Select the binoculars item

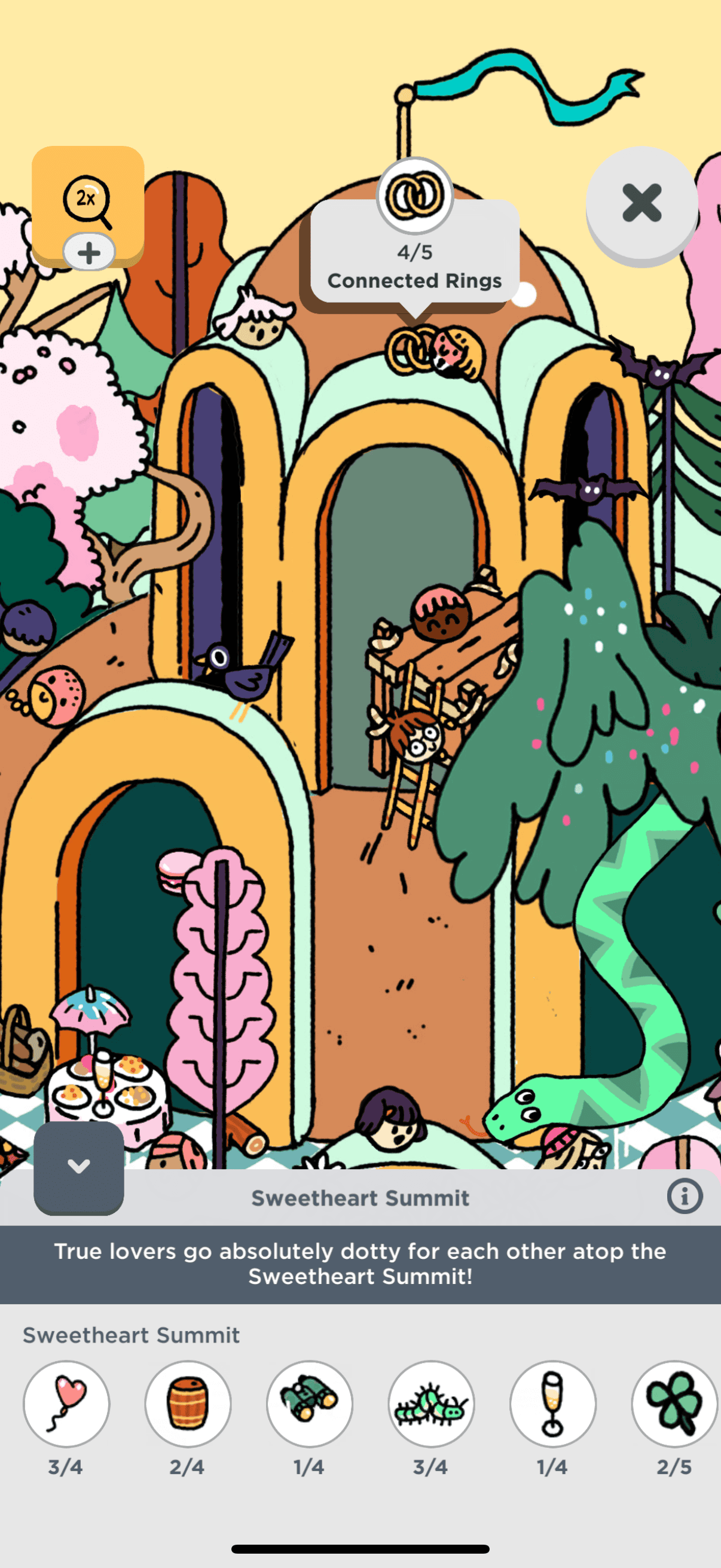pos(309,1403)
